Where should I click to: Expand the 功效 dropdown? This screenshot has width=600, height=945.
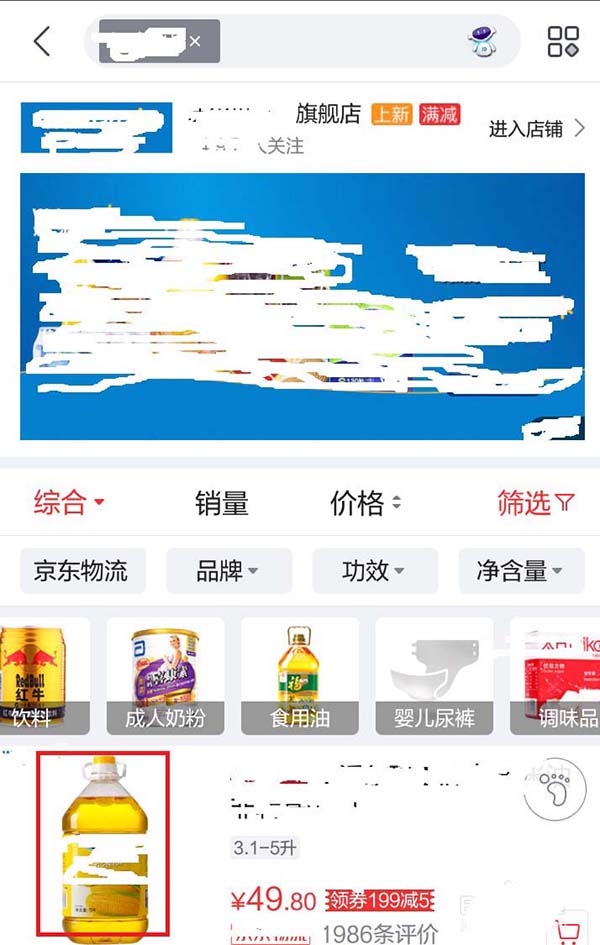[x=374, y=571]
